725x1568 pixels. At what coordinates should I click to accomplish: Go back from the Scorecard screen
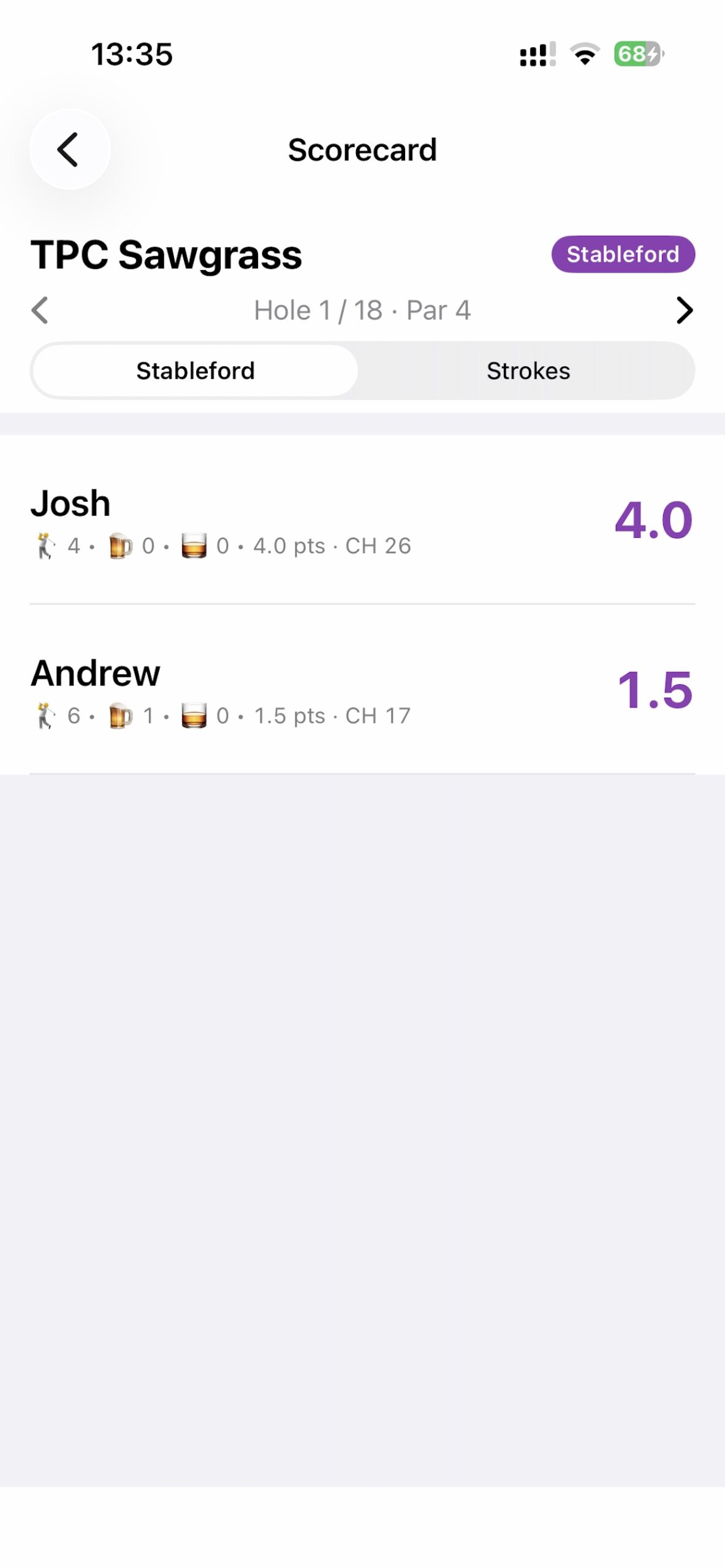[x=69, y=149]
